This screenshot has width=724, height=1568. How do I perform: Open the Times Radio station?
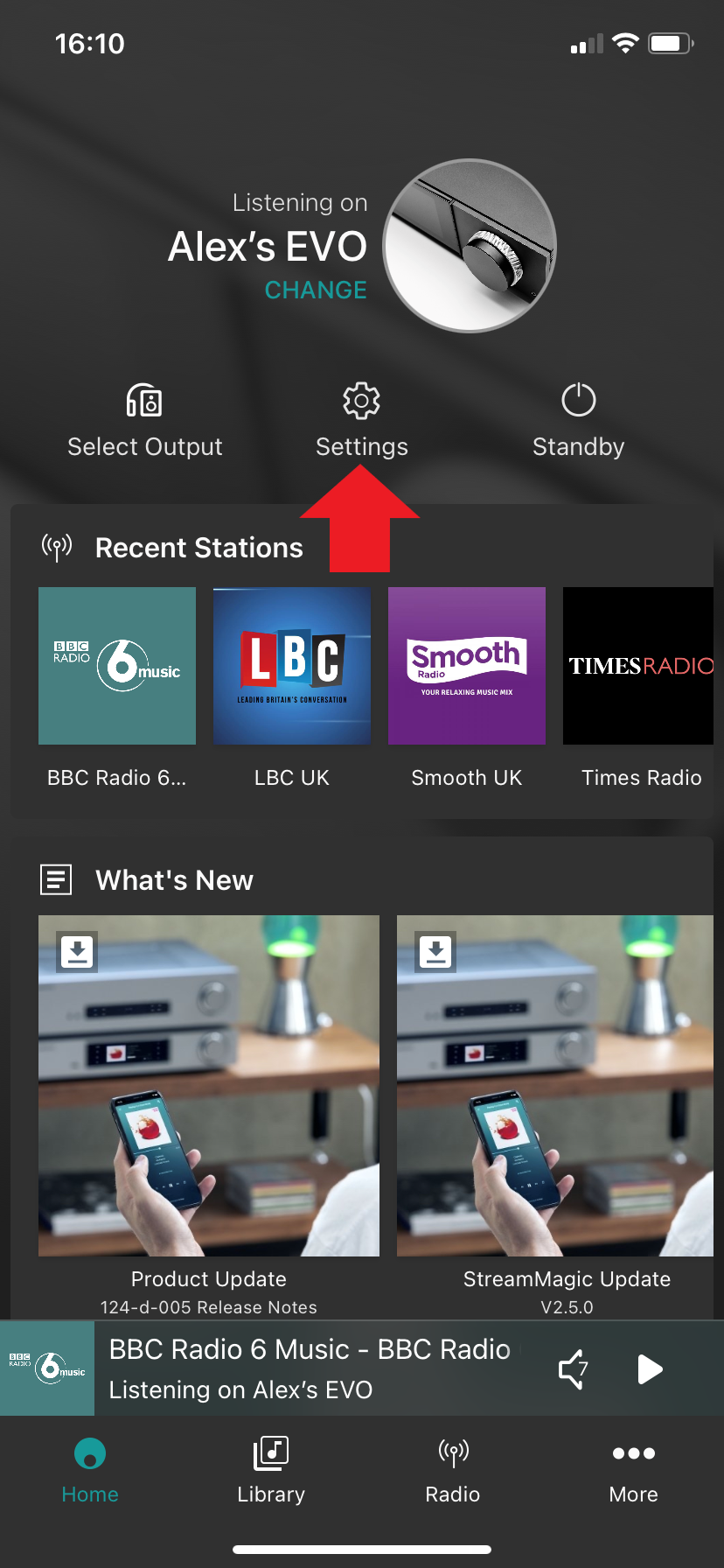pyautogui.click(x=638, y=666)
